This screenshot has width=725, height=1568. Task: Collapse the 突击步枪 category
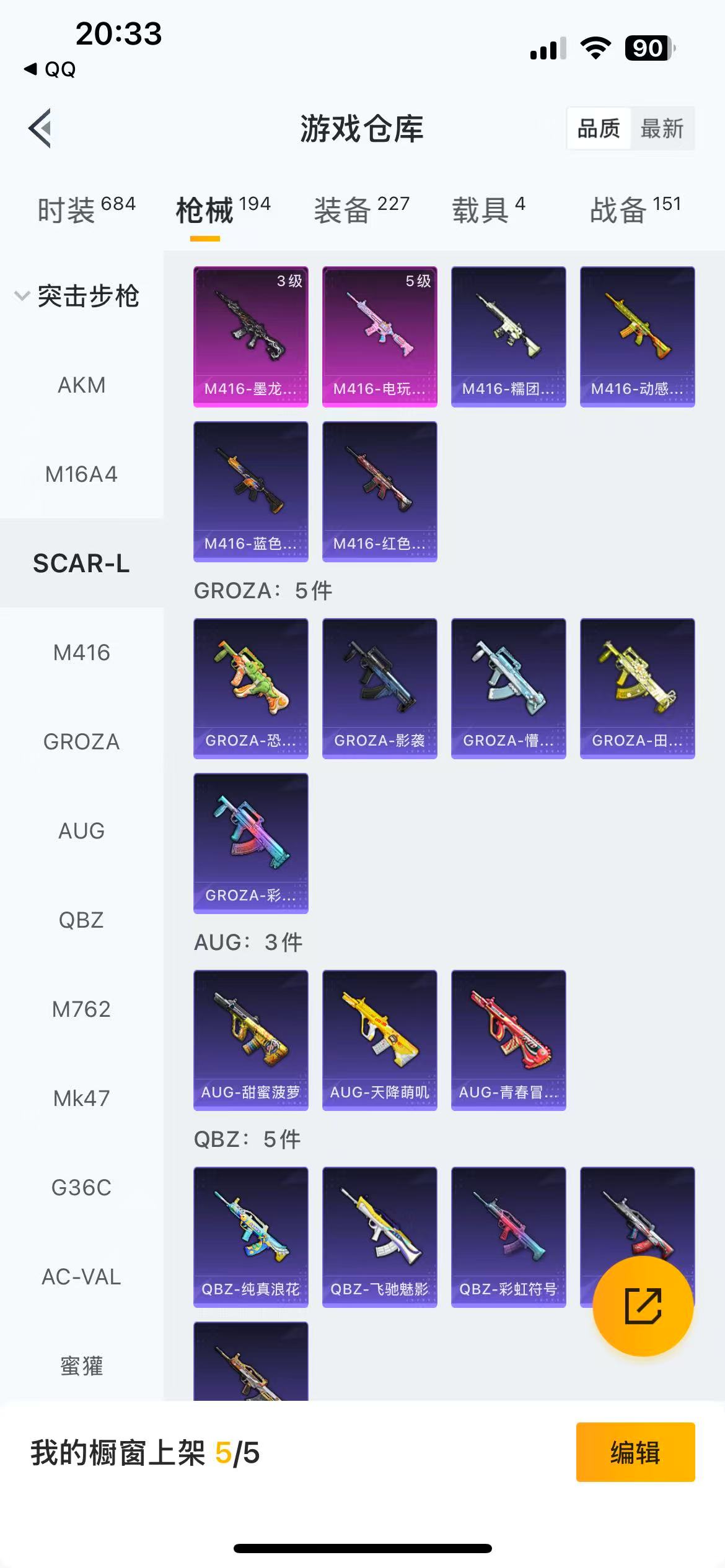point(77,296)
